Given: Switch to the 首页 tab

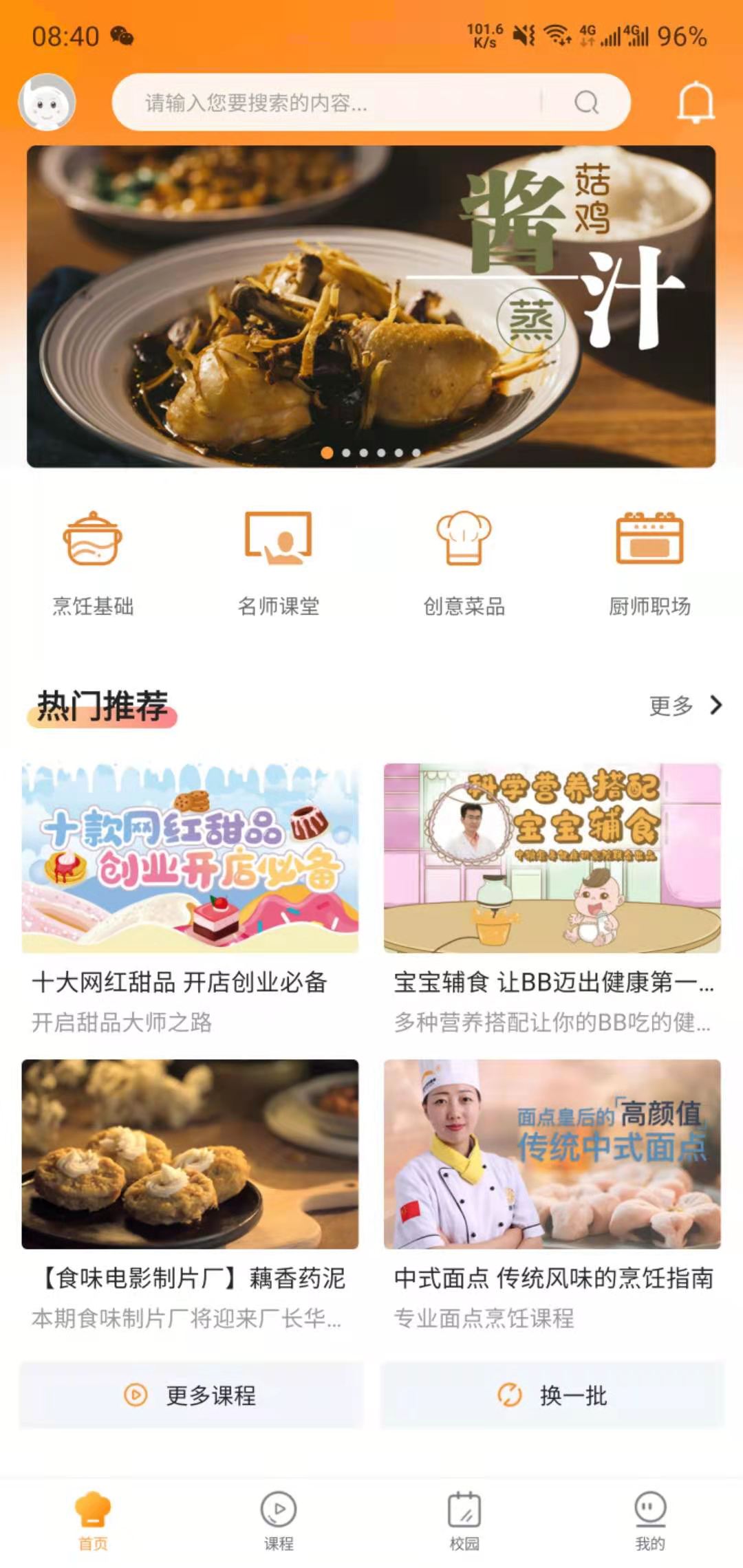Looking at the screenshot, I should pyautogui.click(x=93, y=1521).
